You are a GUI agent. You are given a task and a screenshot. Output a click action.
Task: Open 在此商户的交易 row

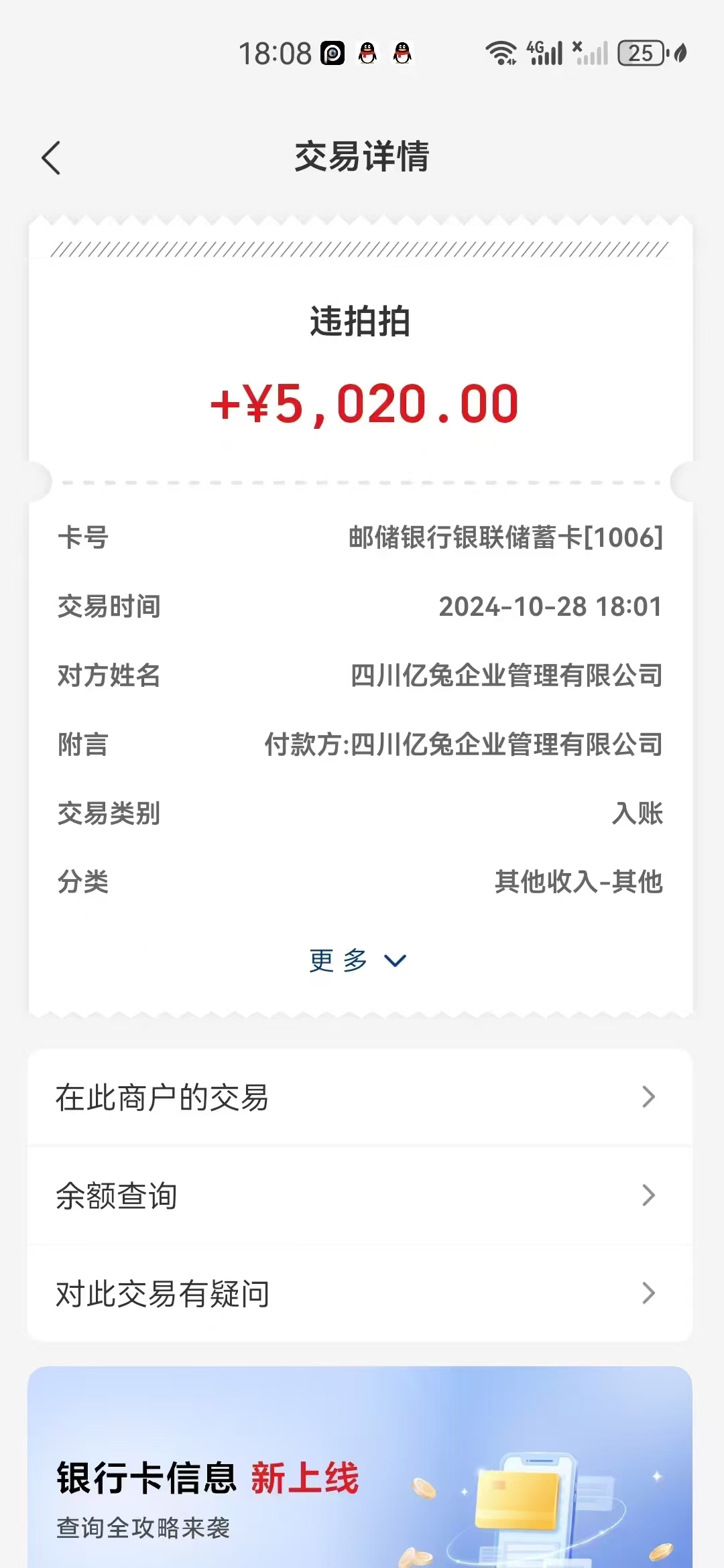(x=360, y=1097)
